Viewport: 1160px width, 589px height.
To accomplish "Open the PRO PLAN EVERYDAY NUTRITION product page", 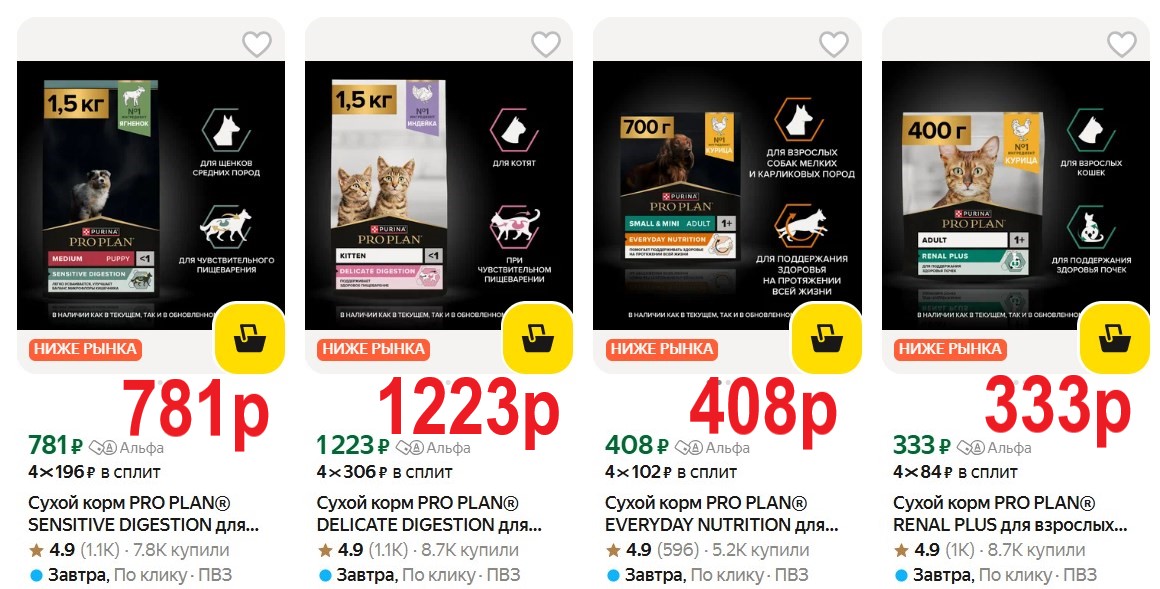I will coord(716,513).
